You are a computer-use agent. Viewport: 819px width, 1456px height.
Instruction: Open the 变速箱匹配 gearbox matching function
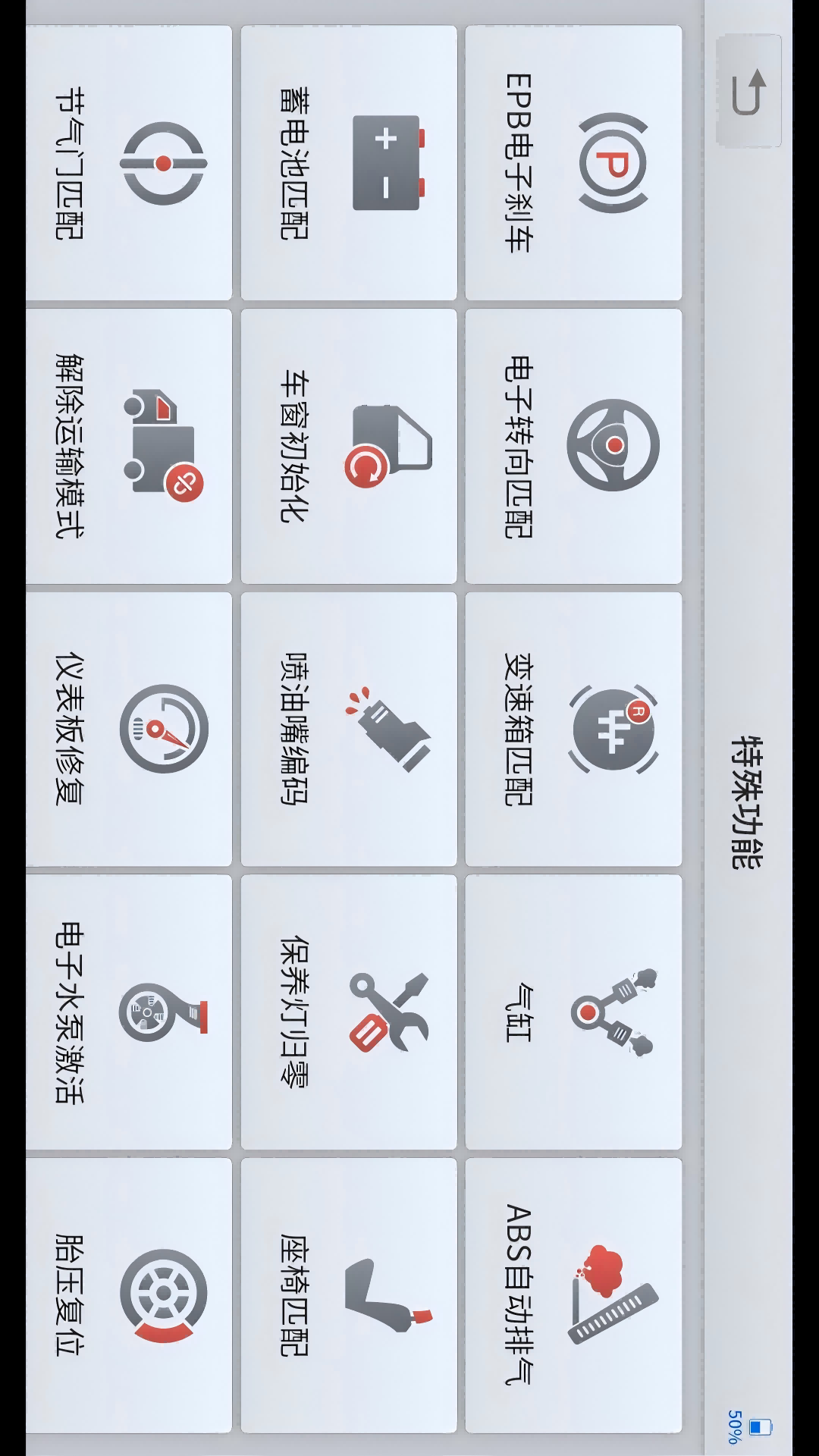pos(573,728)
